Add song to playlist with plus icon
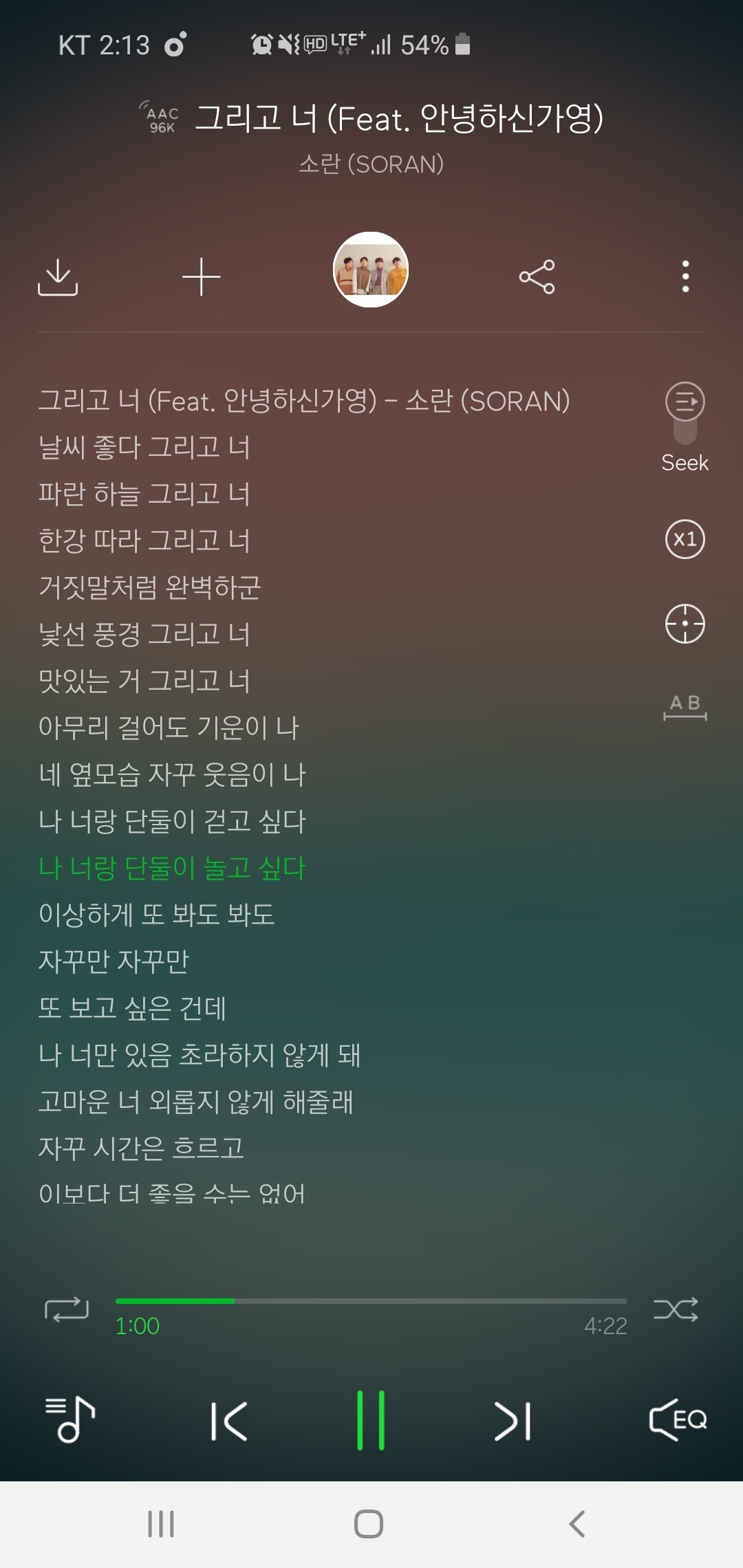Screen dimensions: 743x1568 click(x=202, y=277)
